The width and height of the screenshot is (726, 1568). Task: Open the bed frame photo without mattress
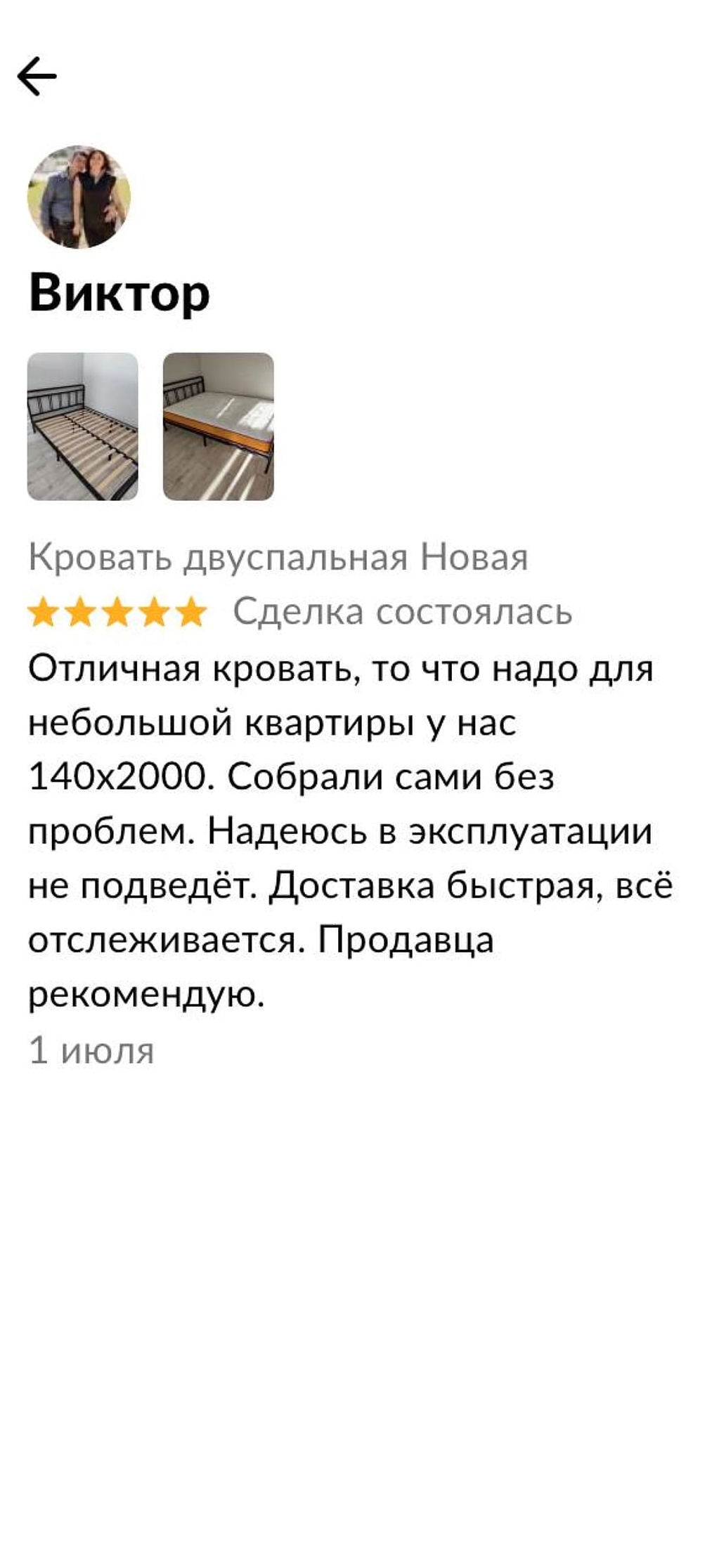[82, 426]
